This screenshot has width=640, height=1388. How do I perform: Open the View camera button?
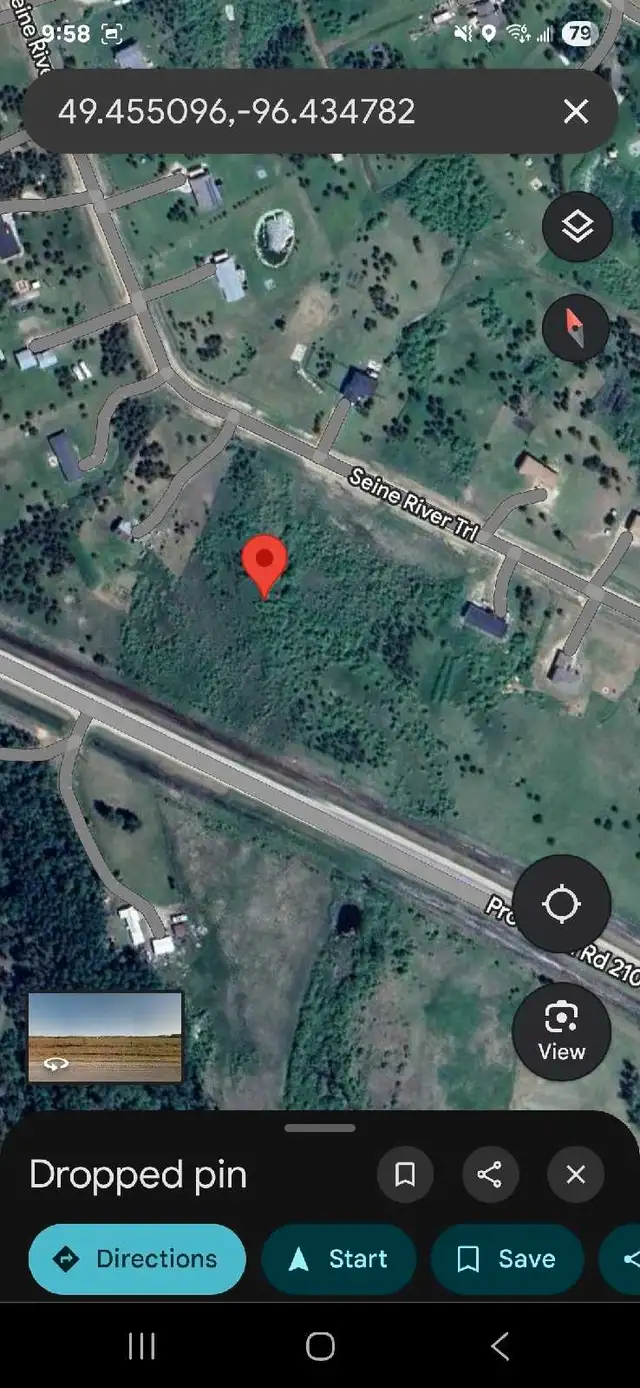[x=561, y=1031]
